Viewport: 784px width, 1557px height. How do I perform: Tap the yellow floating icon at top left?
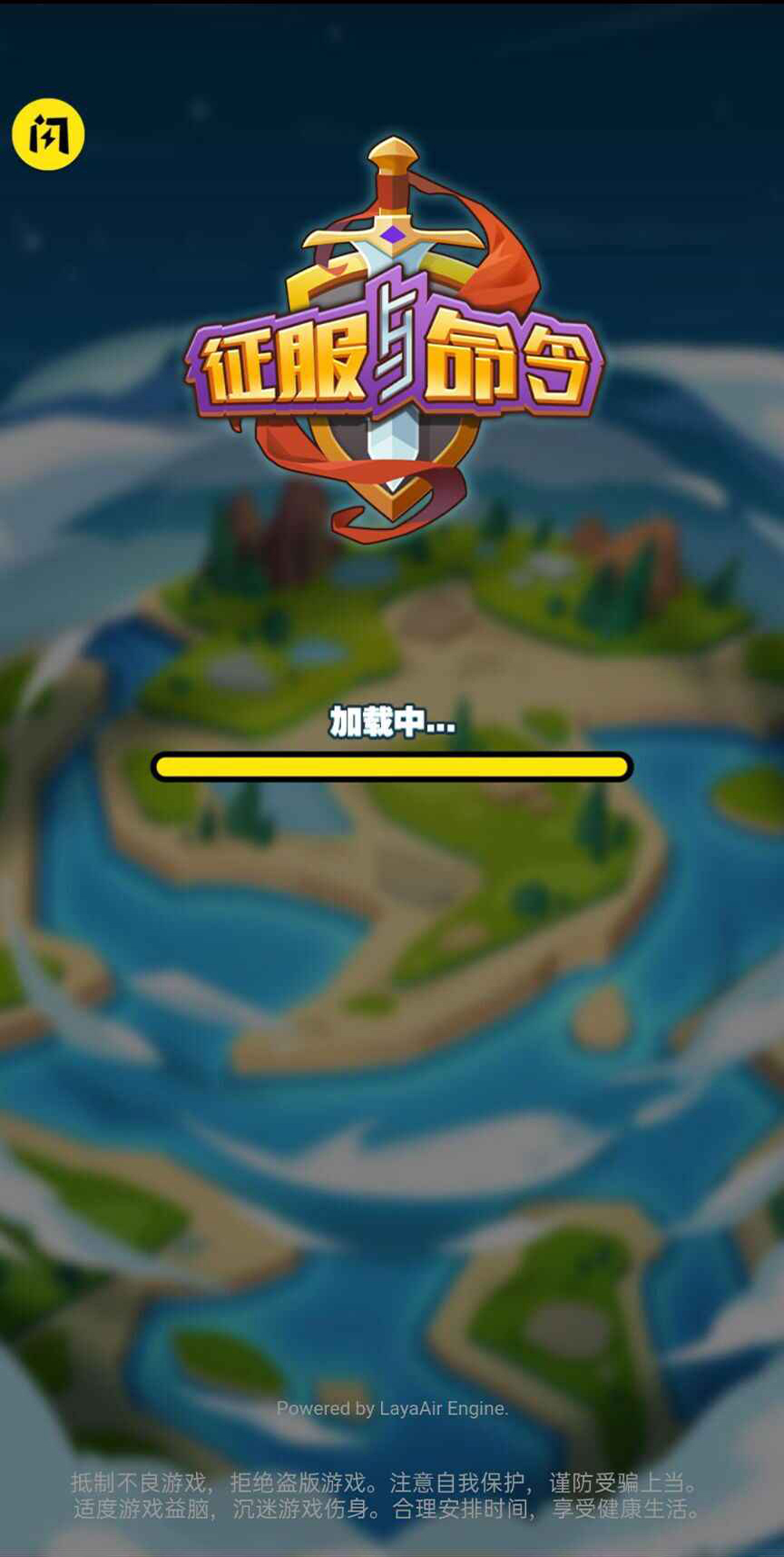pyautogui.click(x=48, y=134)
